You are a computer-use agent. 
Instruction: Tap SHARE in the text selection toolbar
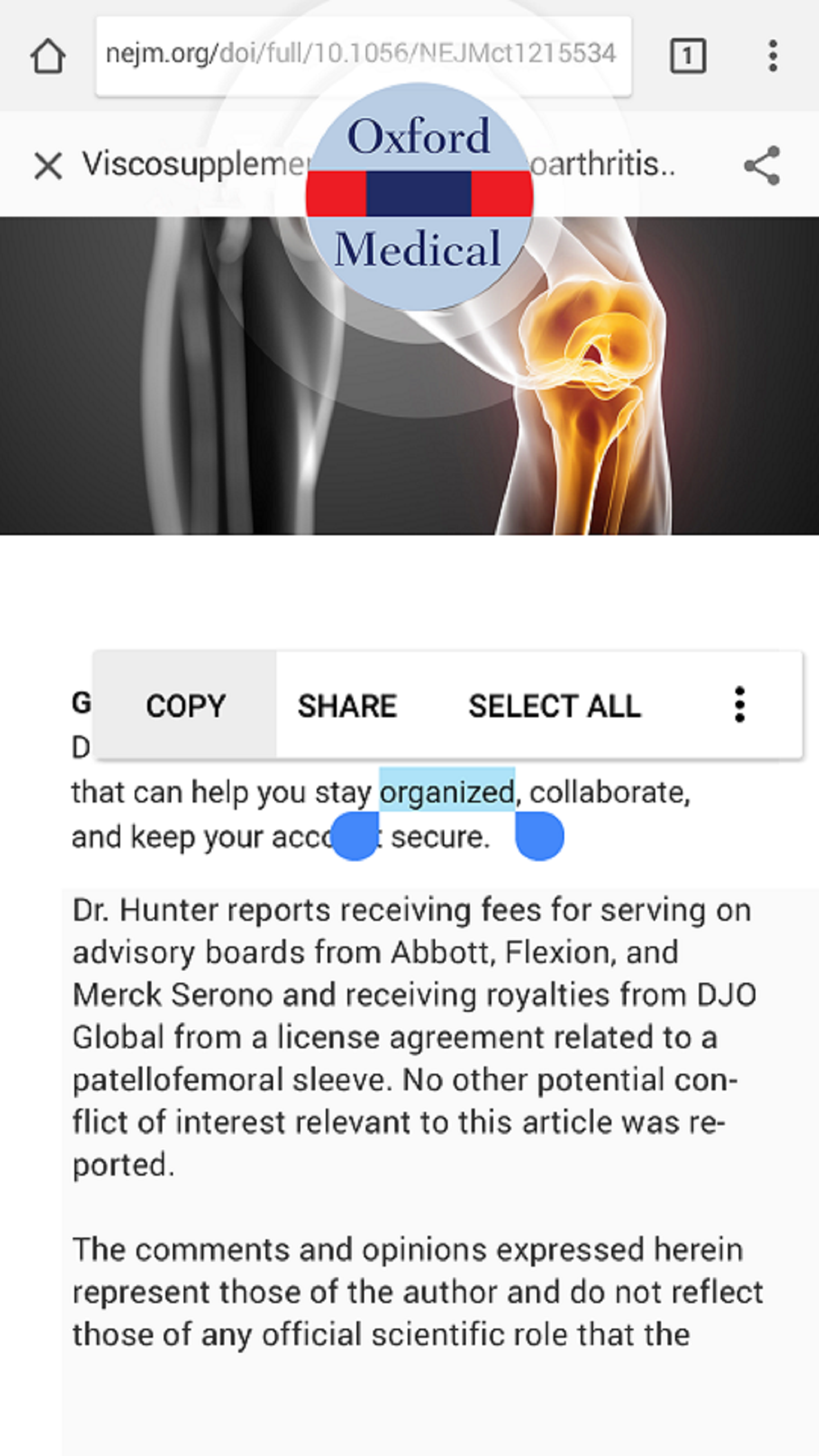(348, 706)
